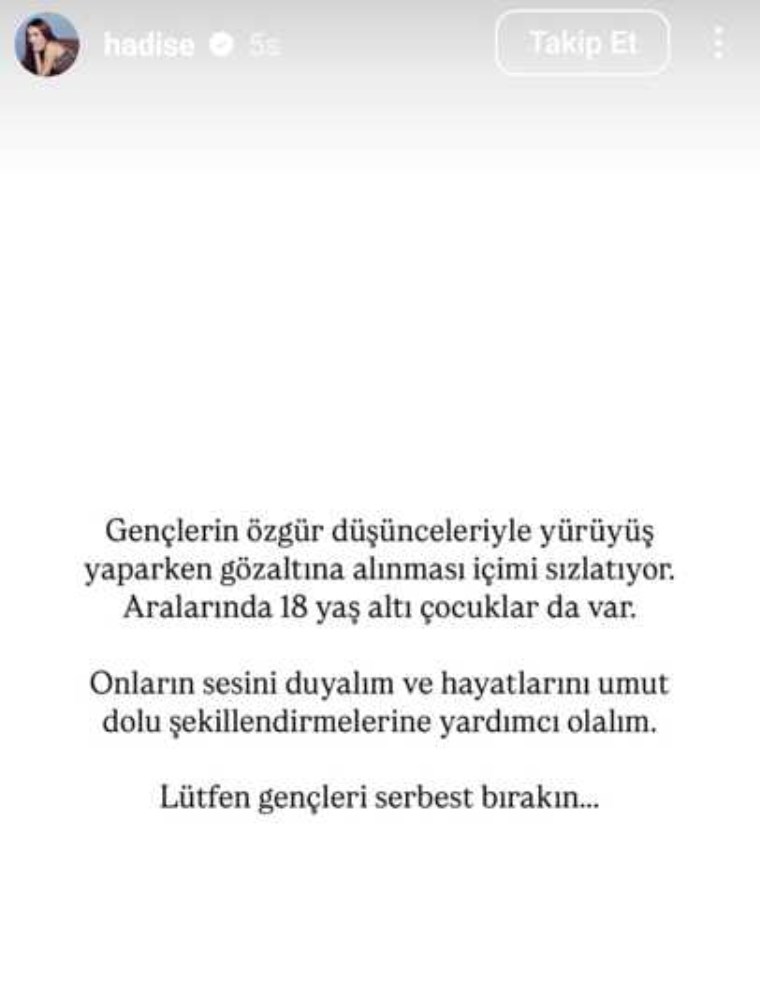The image size is (760, 996).
Task: Open the three-dot story options menu
Action: tap(717, 43)
